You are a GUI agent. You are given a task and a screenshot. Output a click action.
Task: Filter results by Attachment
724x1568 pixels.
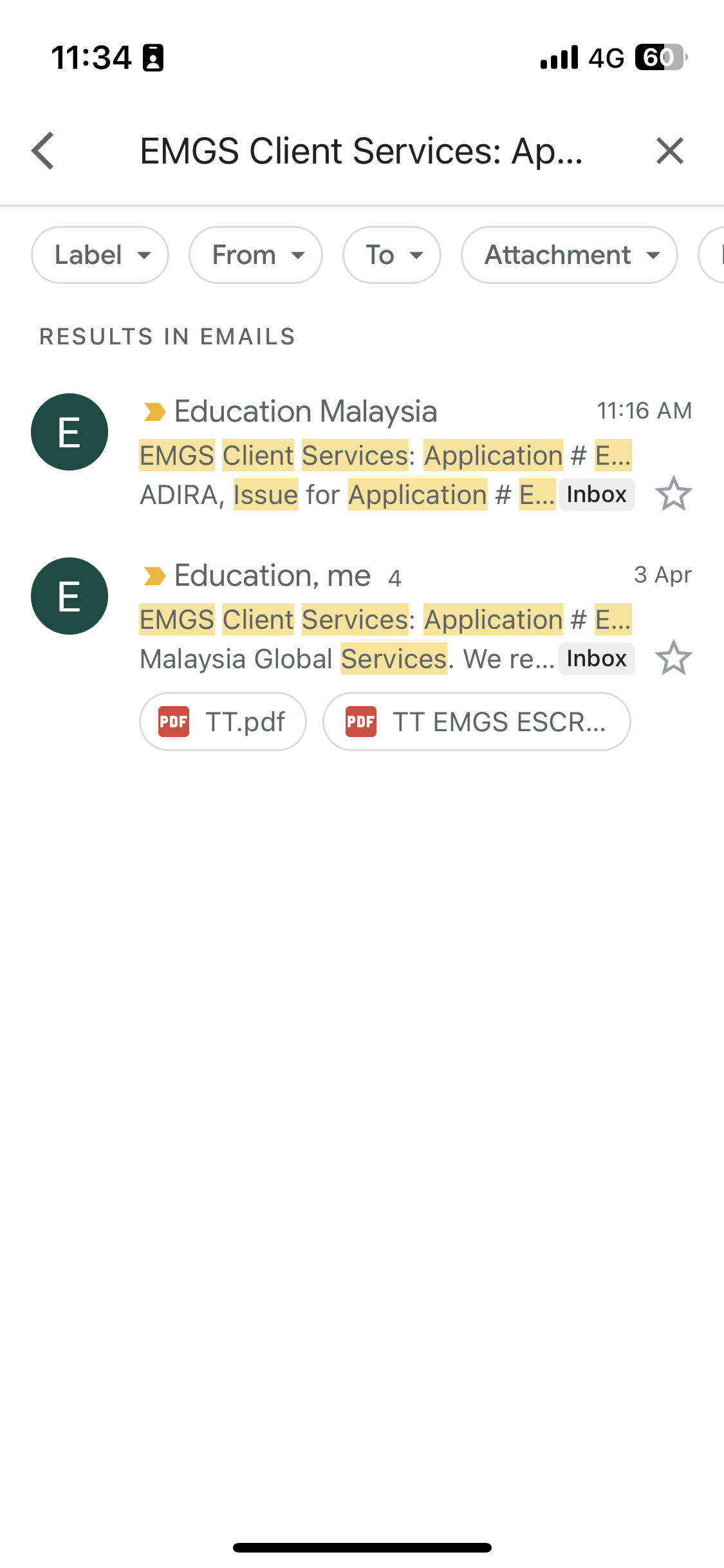pyautogui.click(x=569, y=255)
